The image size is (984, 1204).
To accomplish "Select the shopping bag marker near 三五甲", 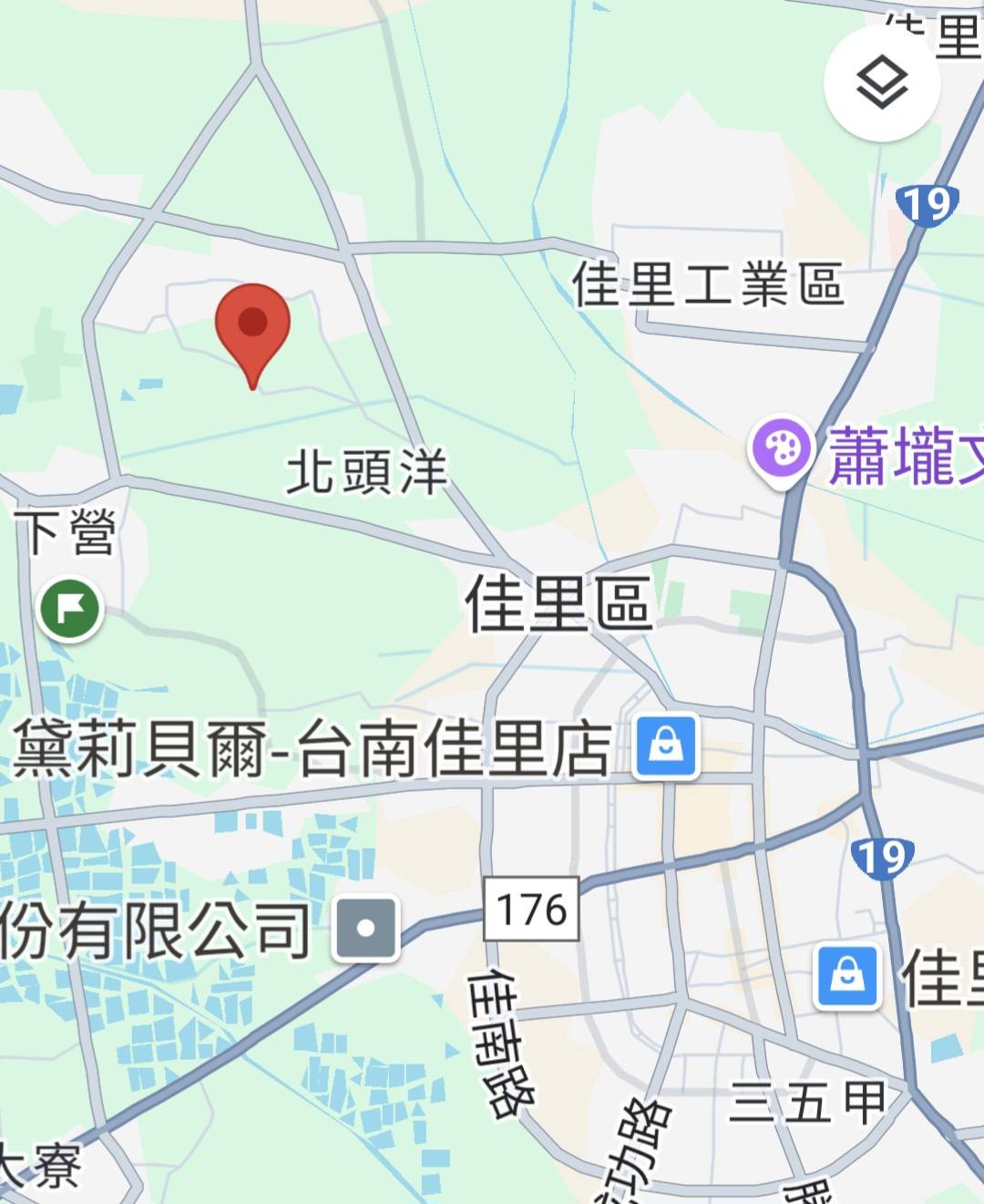I will coord(847,976).
